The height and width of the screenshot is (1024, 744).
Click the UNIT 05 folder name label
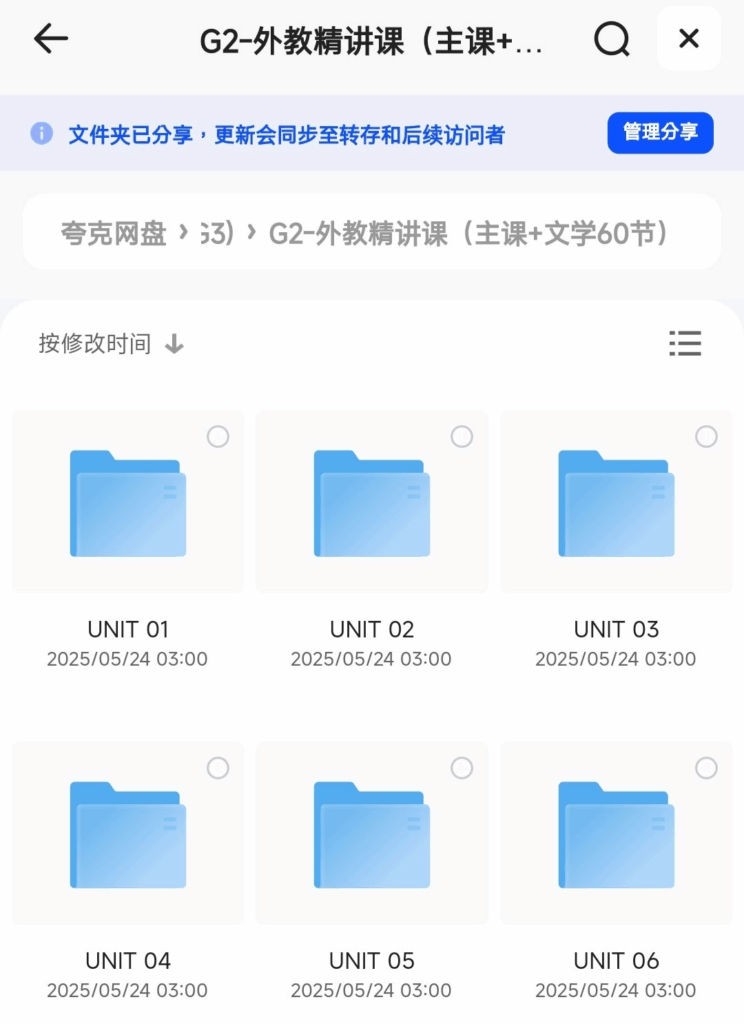tap(371, 961)
